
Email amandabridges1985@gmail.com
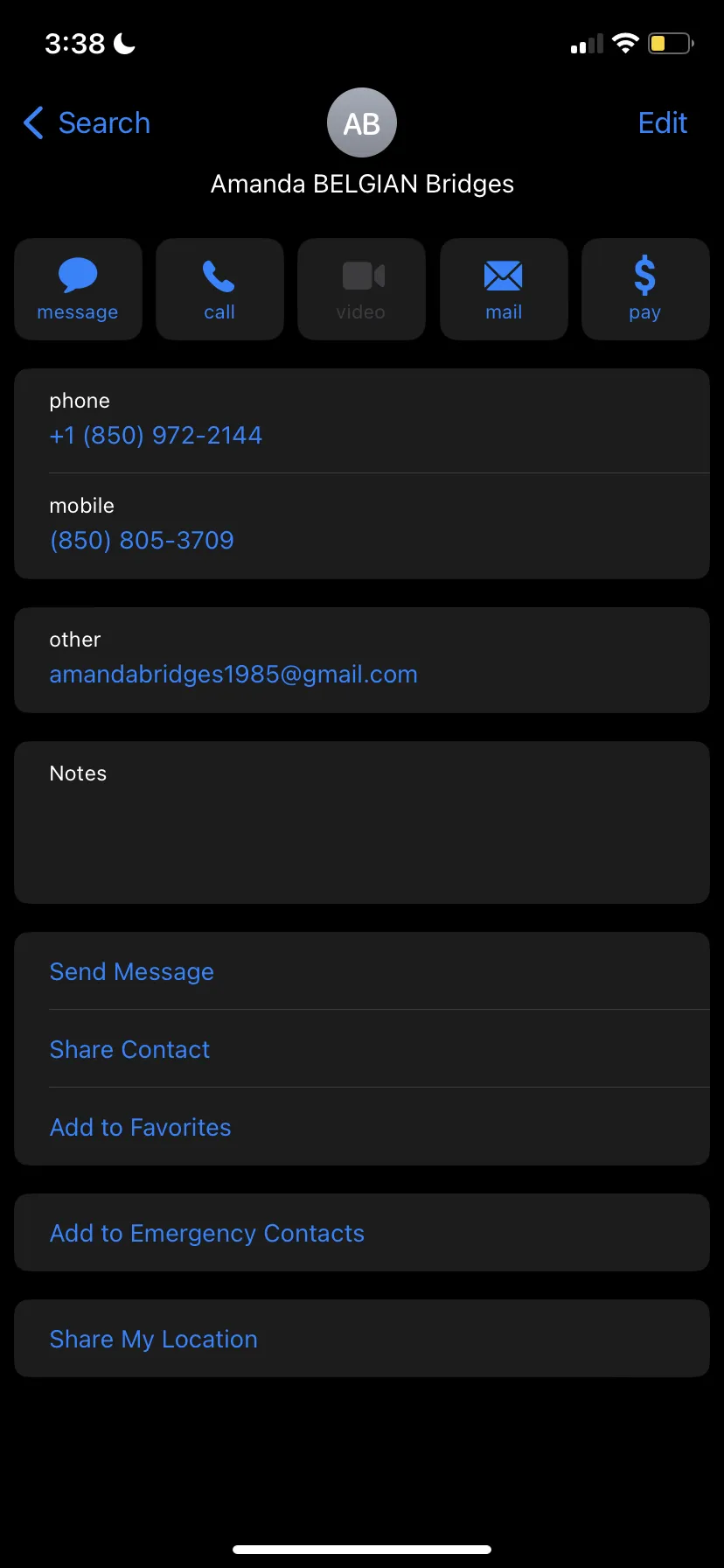(233, 675)
